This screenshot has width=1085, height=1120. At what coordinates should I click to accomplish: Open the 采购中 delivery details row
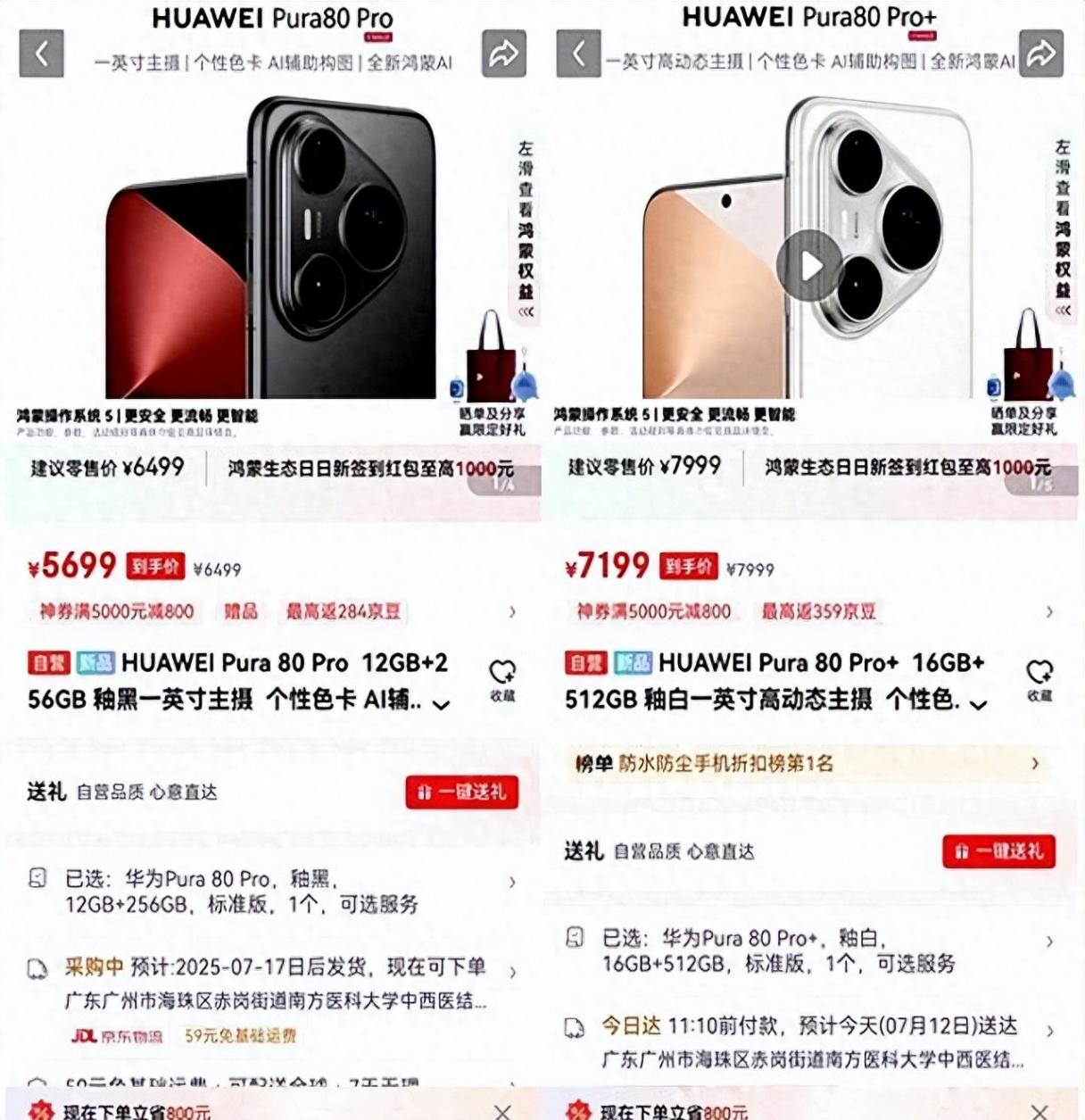512,972
